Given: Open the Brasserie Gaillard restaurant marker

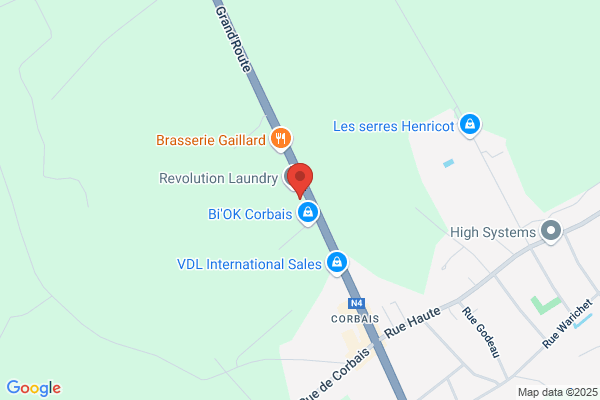Looking at the screenshot, I should point(280,139).
